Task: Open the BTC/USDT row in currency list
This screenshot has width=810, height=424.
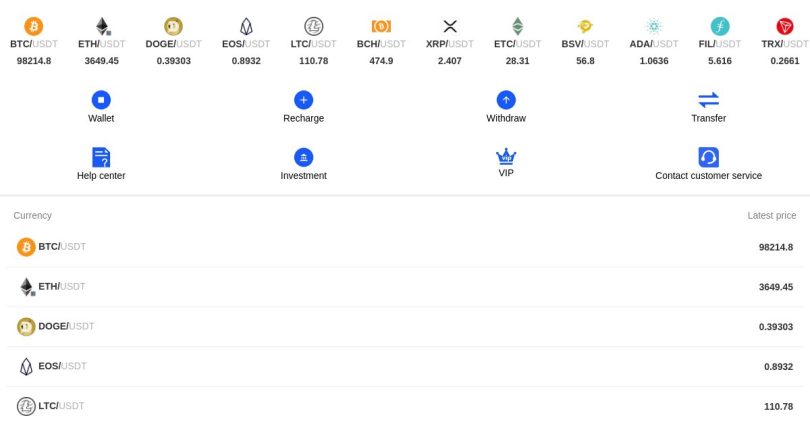Action: 404,247
